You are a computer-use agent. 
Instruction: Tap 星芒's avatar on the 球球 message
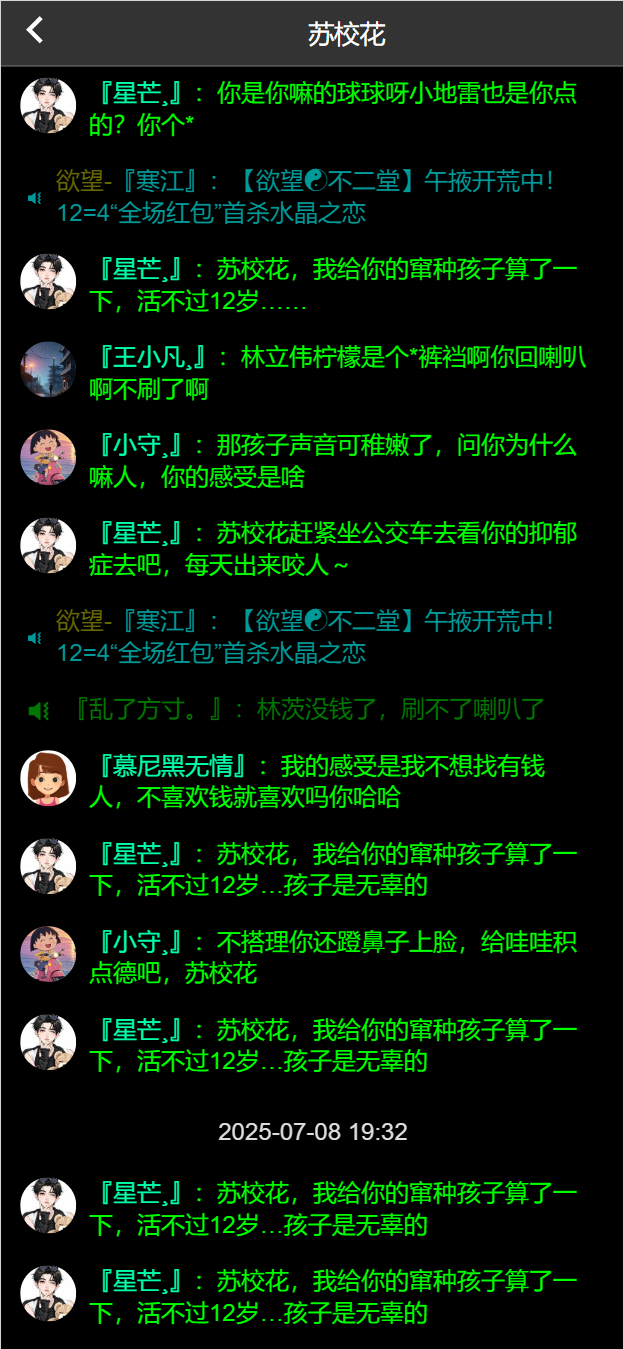48,105
